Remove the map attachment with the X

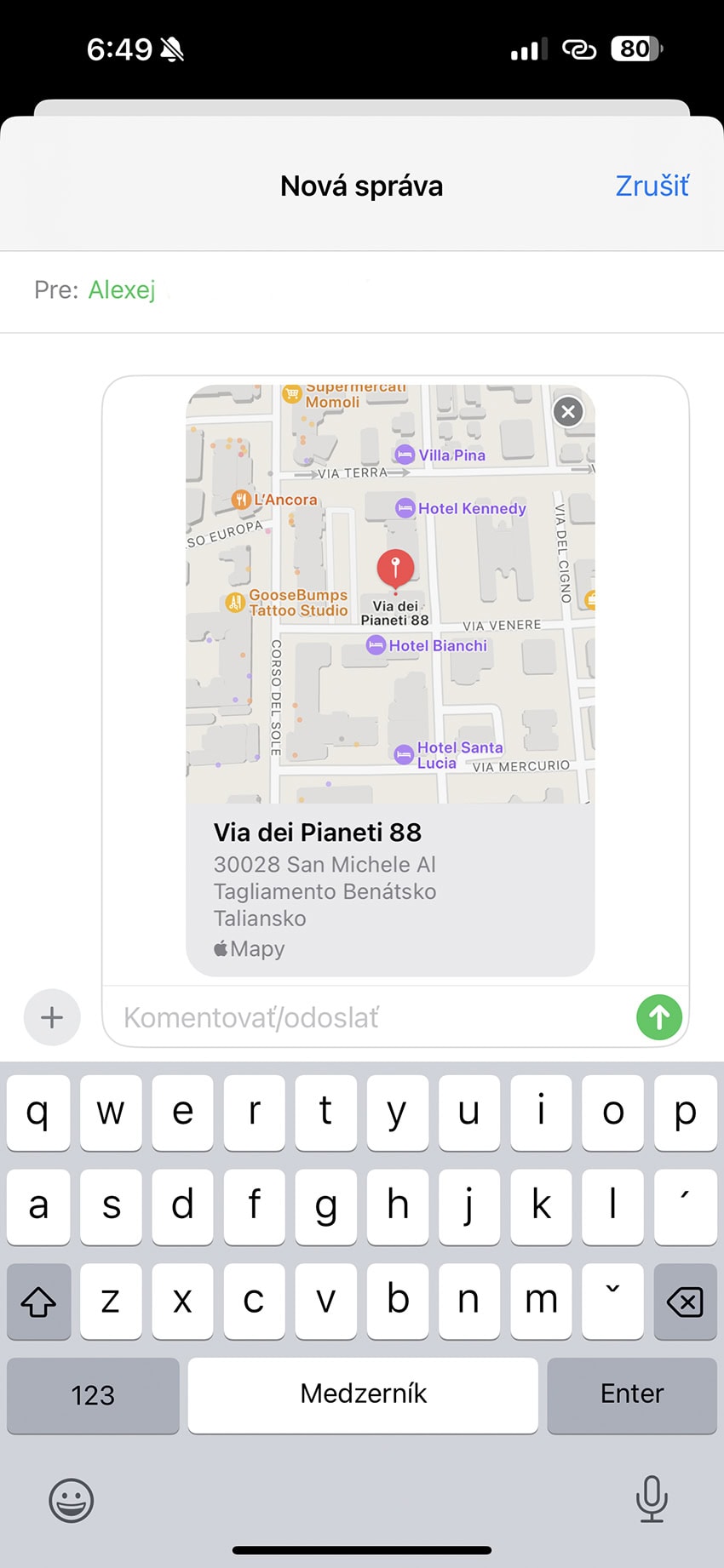pos(568,412)
